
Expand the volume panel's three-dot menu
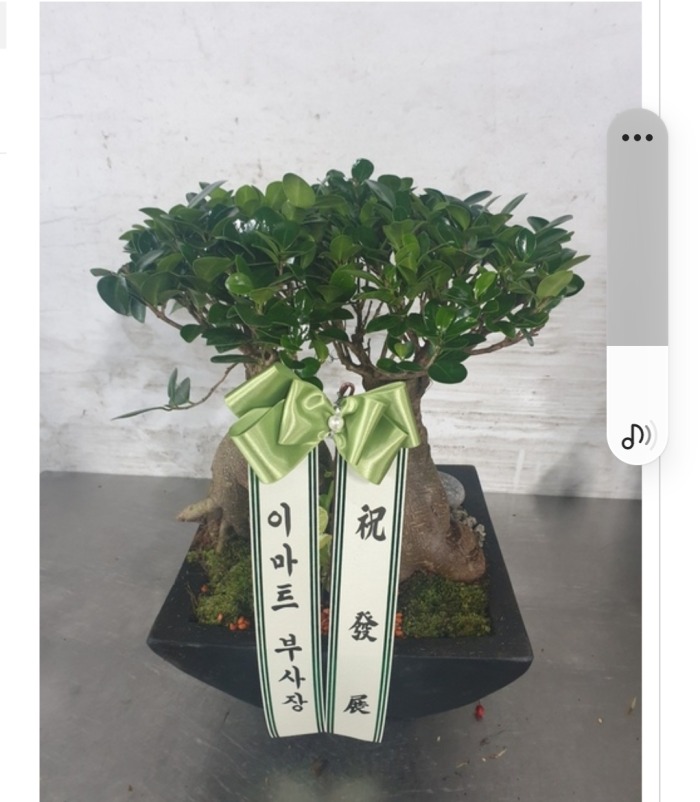tap(637, 138)
